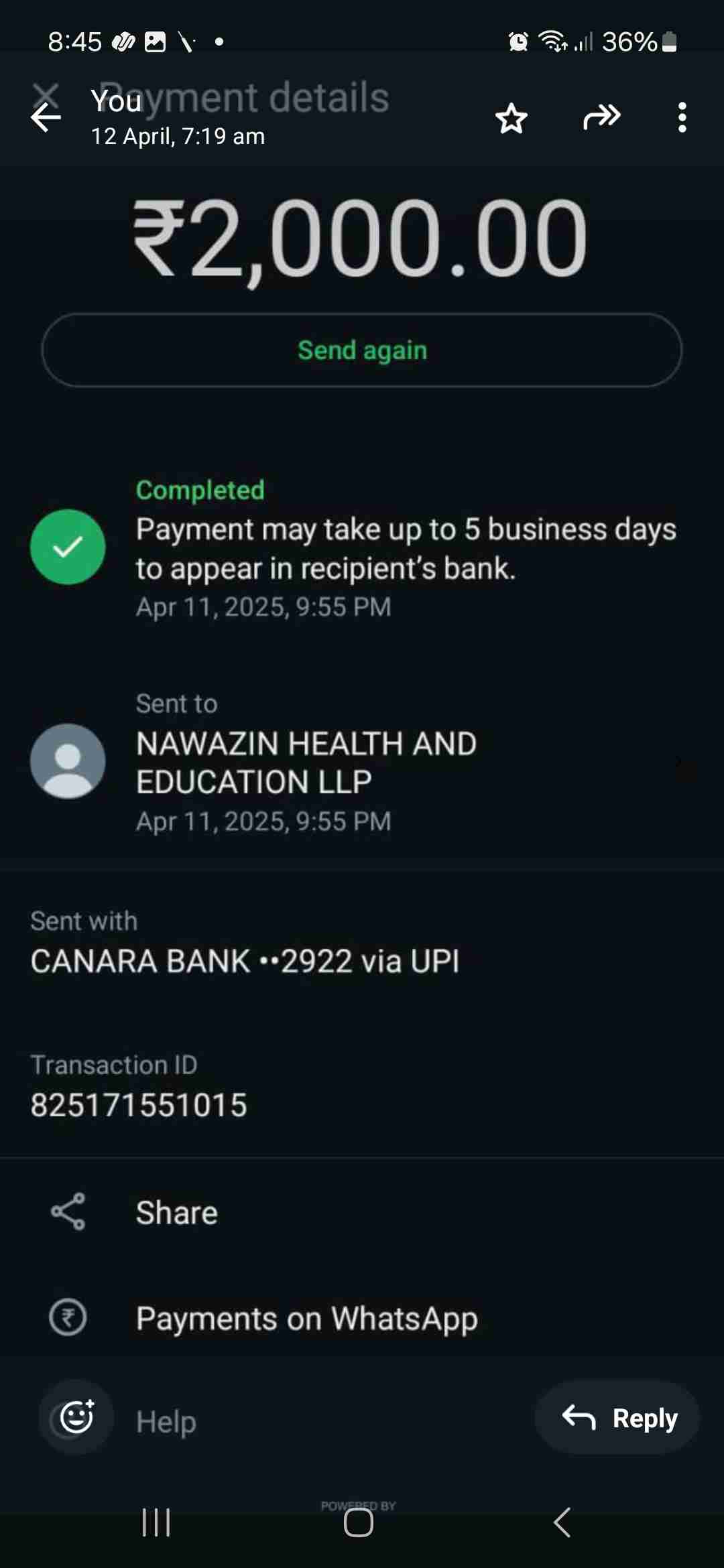Reply to this message

(x=617, y=1418)
